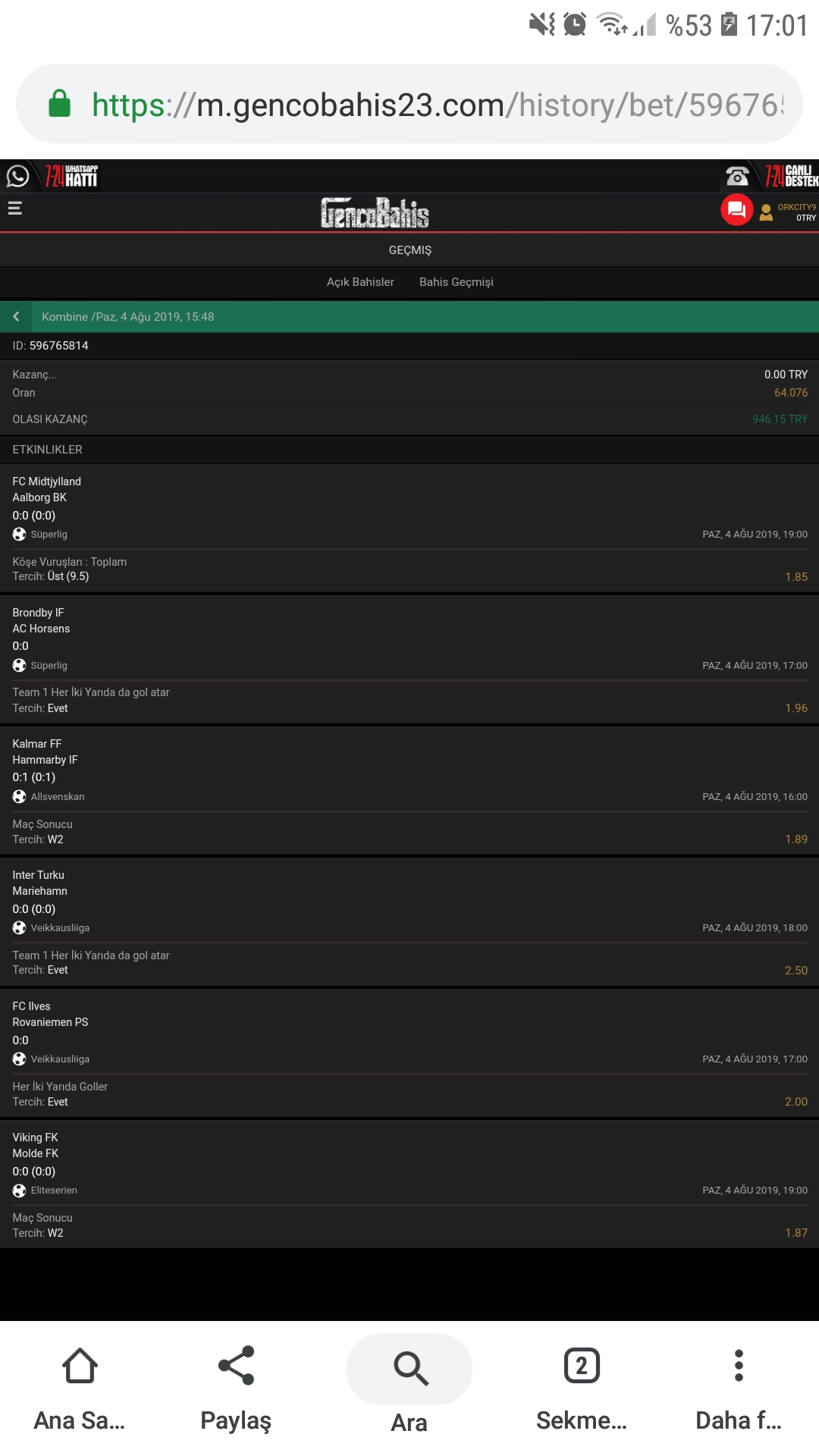Tap the browser URL address bar
Screen dimensions: 819x1456
point(409,104)
